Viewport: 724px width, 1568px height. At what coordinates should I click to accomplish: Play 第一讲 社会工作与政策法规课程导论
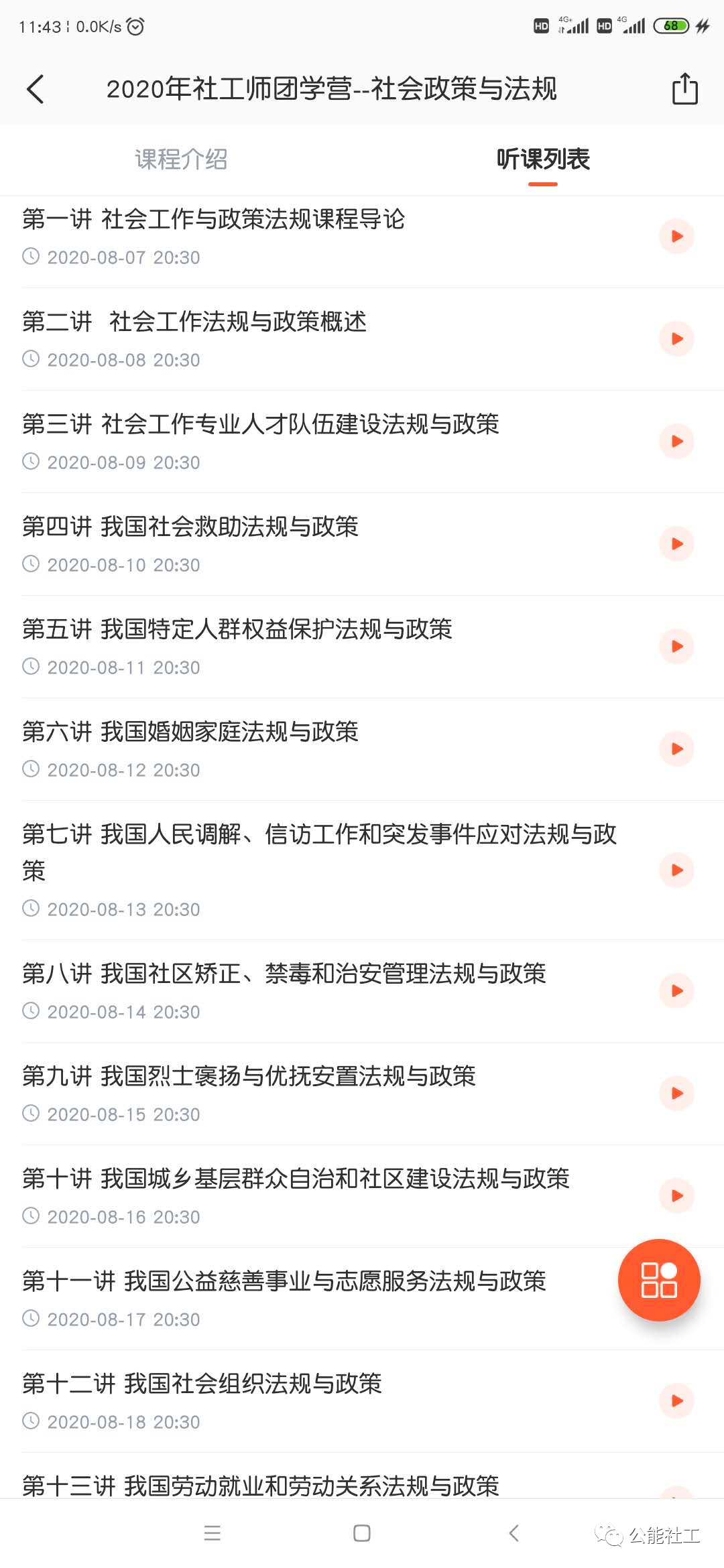676,236
